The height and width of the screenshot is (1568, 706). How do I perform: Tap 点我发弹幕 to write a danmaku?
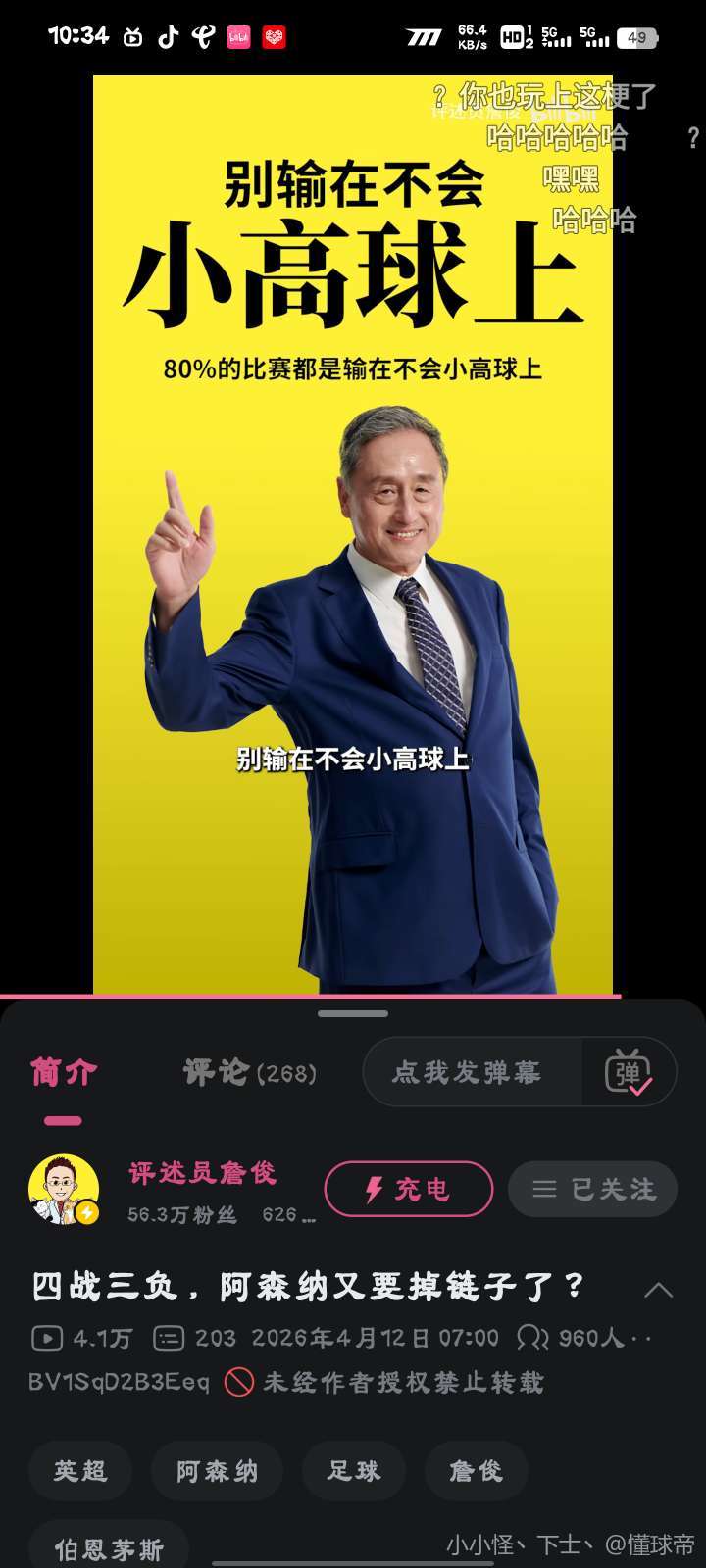468,1072
